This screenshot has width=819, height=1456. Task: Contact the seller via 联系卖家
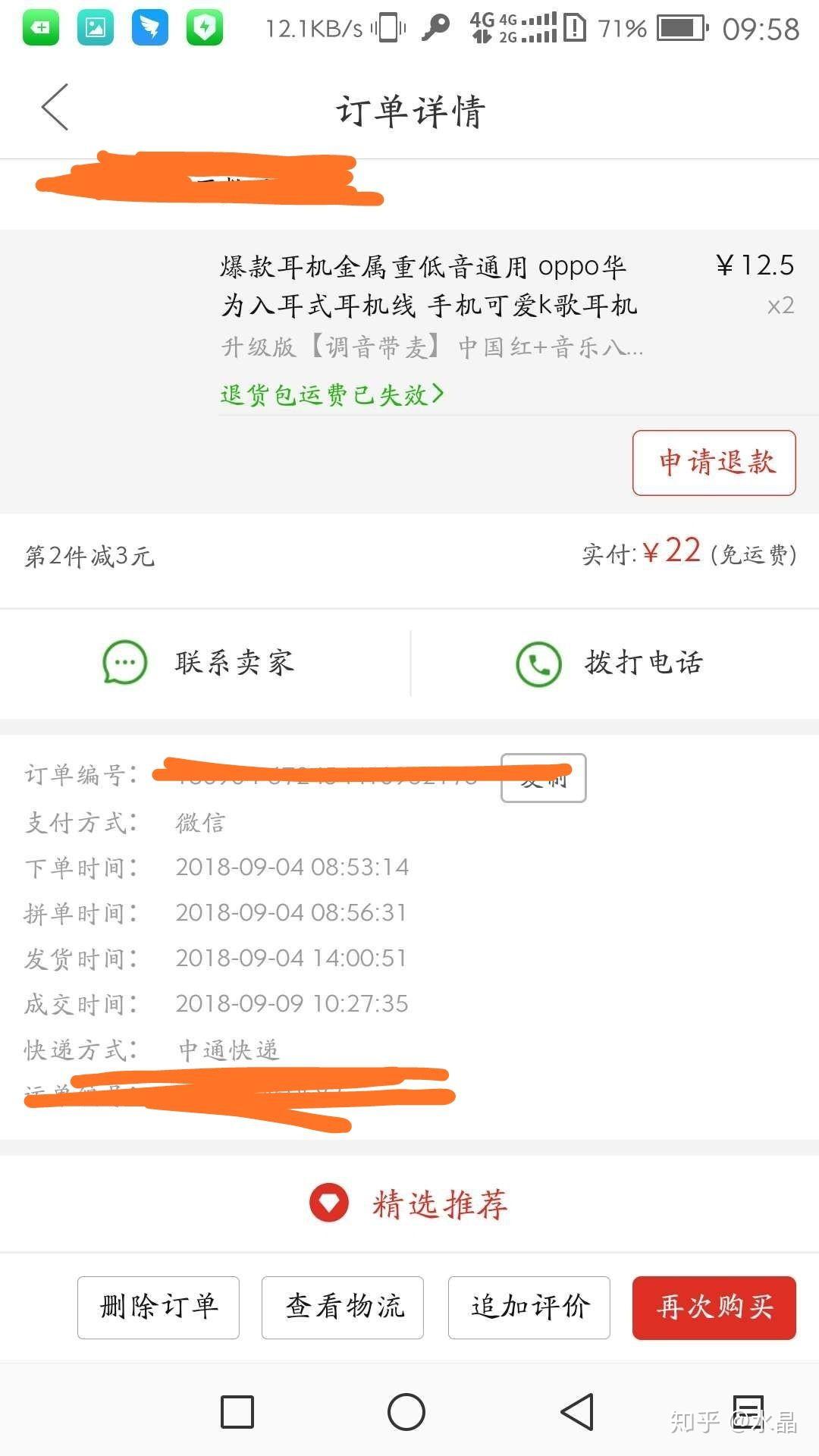(x=201, y=663)
